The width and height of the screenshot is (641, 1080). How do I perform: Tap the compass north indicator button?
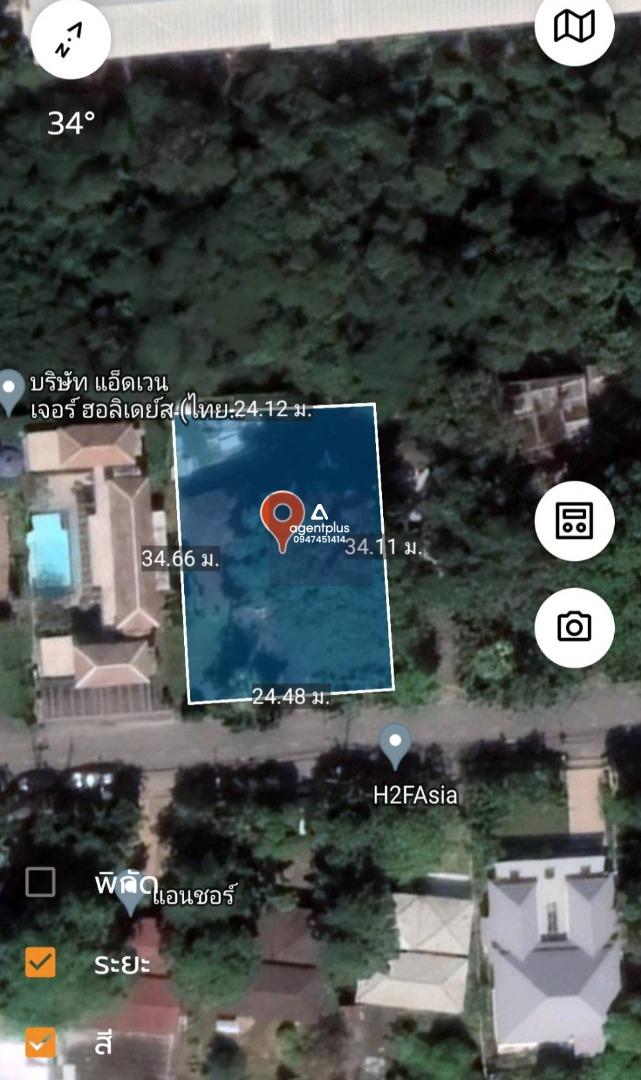click(x=71, y=40)
